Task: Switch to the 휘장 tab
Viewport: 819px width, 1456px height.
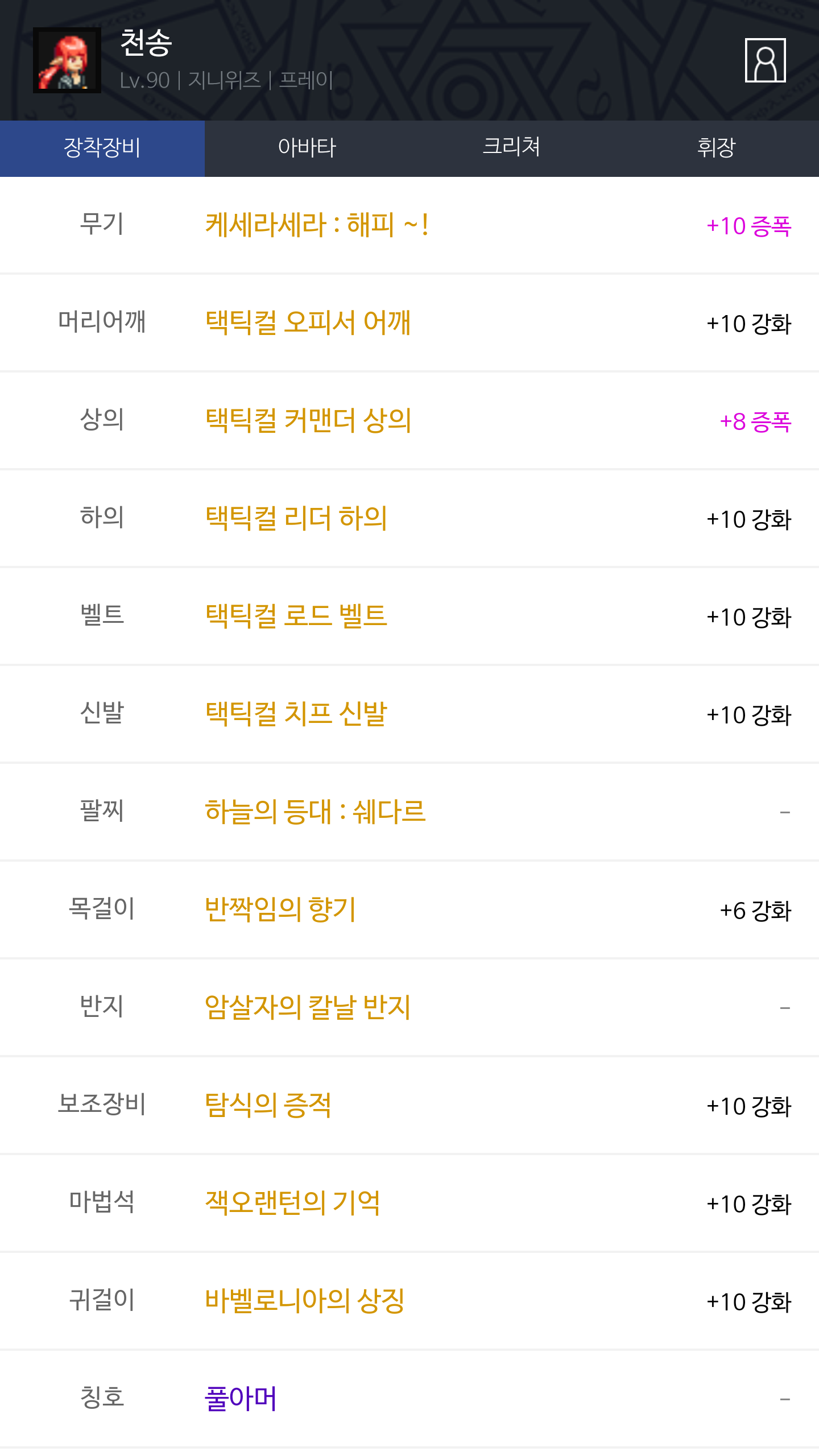Action: [716, 148]
